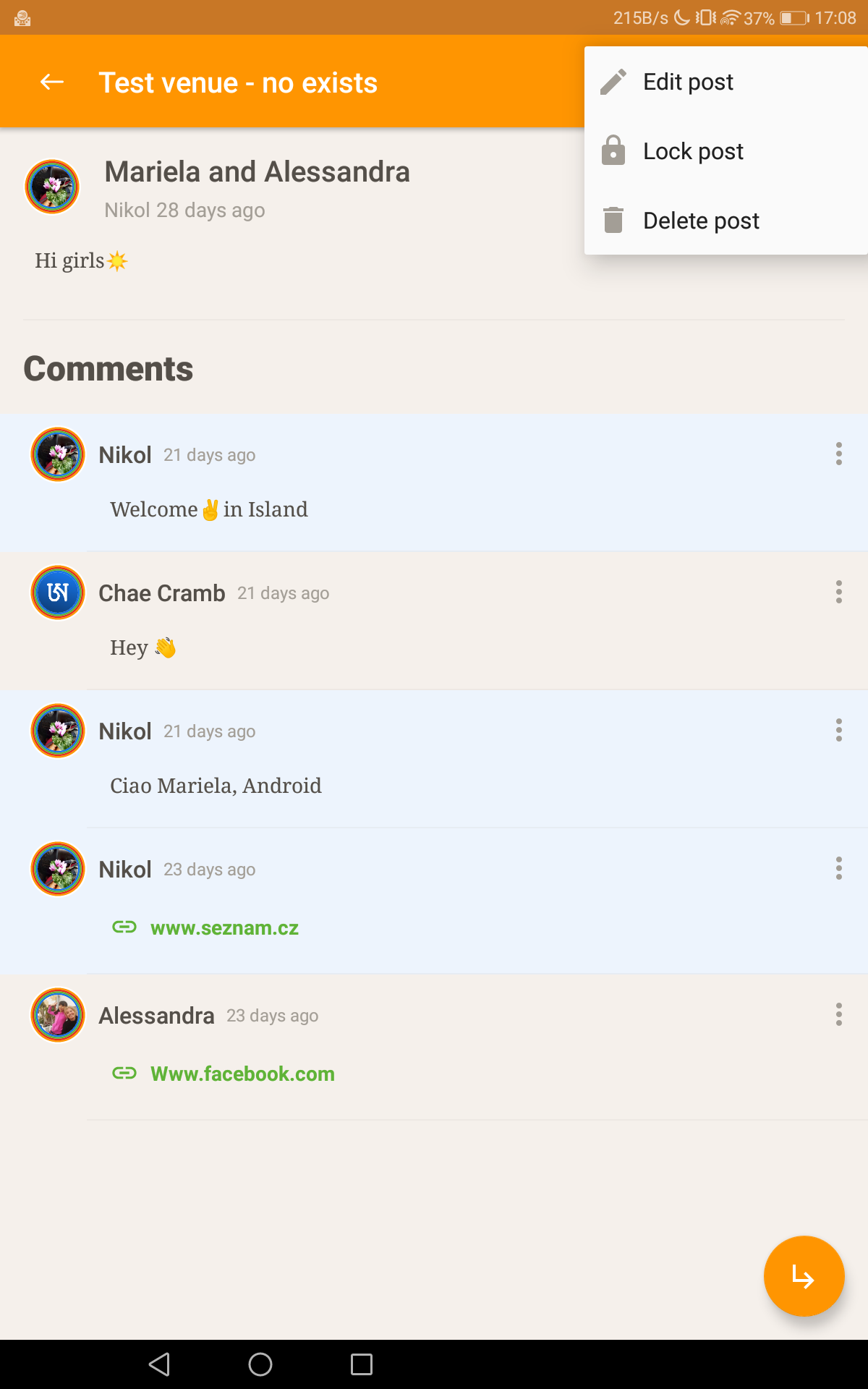Screen dimensions: 868x1389
Task: Choose Lock post option
Action: (692, 152)
